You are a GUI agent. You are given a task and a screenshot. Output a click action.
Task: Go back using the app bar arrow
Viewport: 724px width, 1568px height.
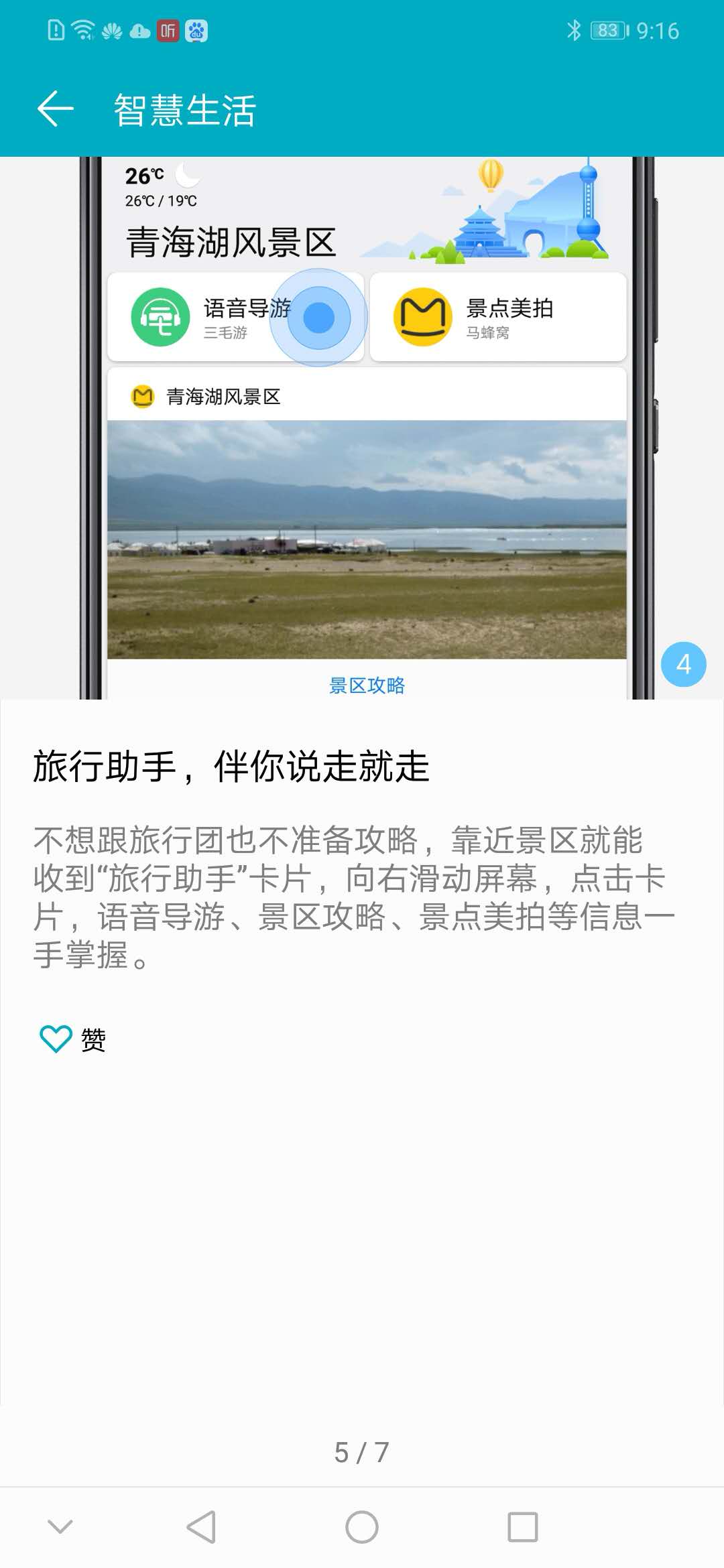click(x=55, y=109)
